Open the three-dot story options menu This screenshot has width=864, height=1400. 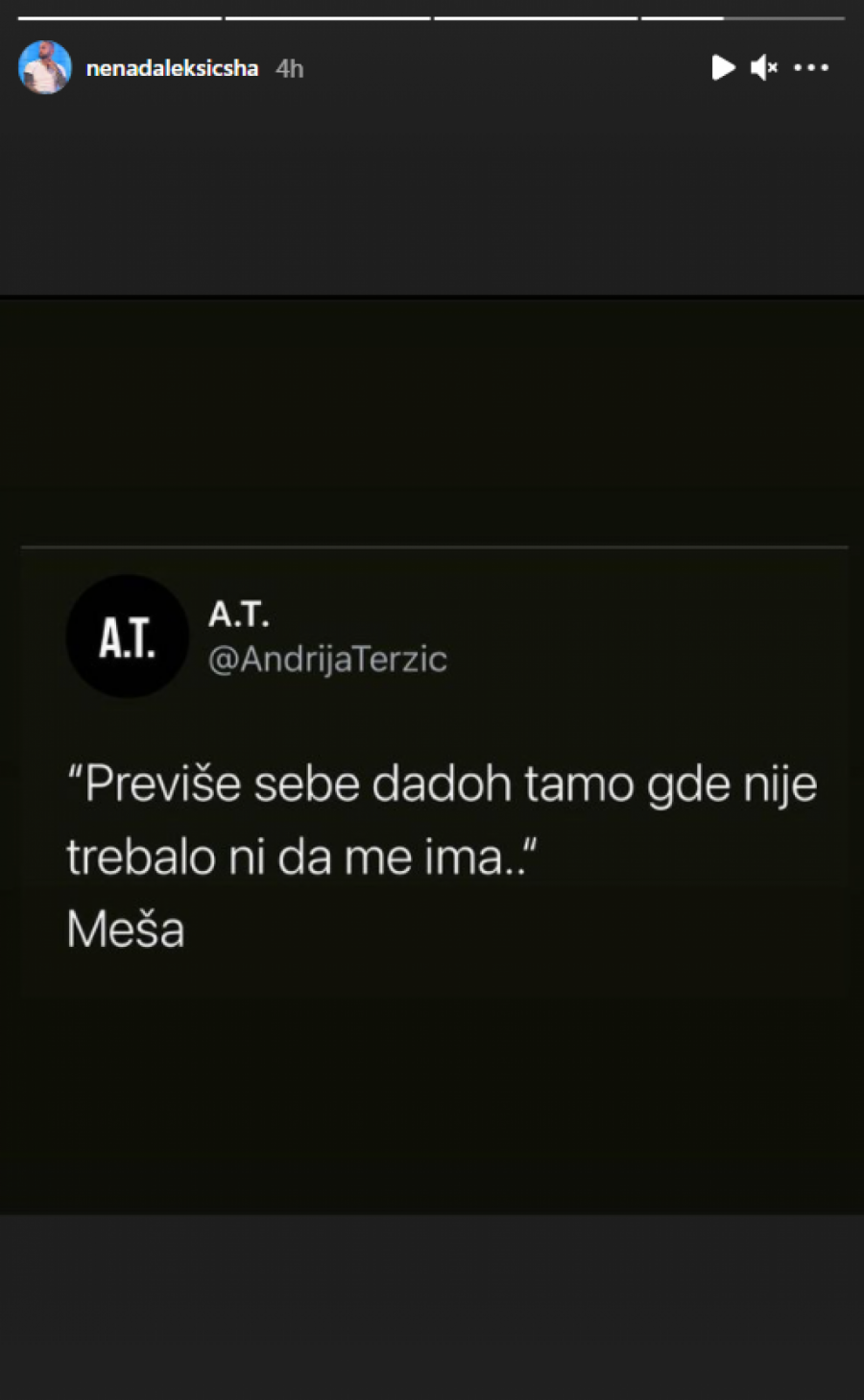811,67
